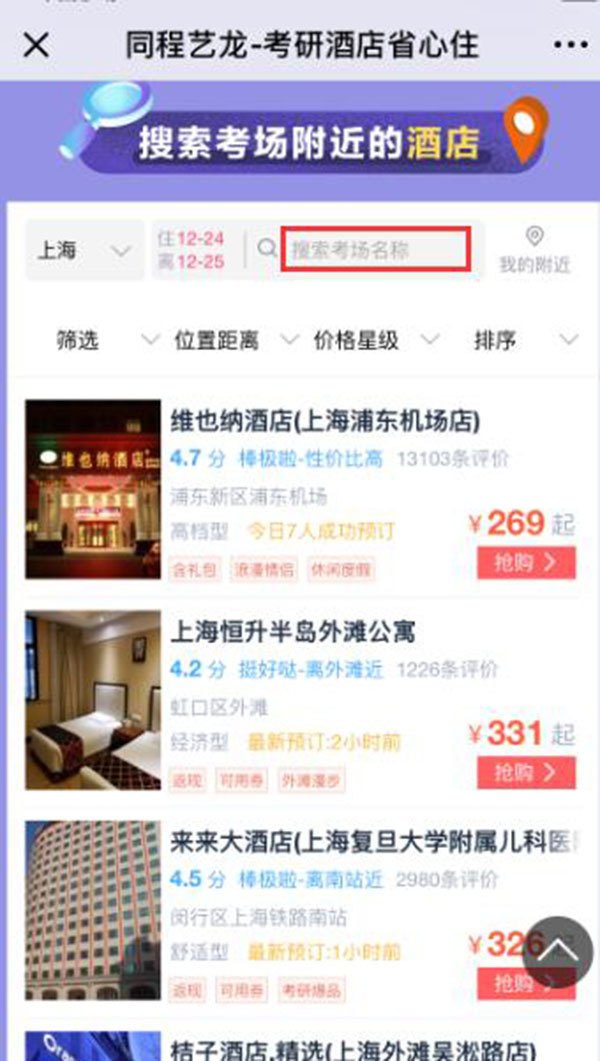
Task: Tap 我的附近 location button
Action: pos(534,250)
